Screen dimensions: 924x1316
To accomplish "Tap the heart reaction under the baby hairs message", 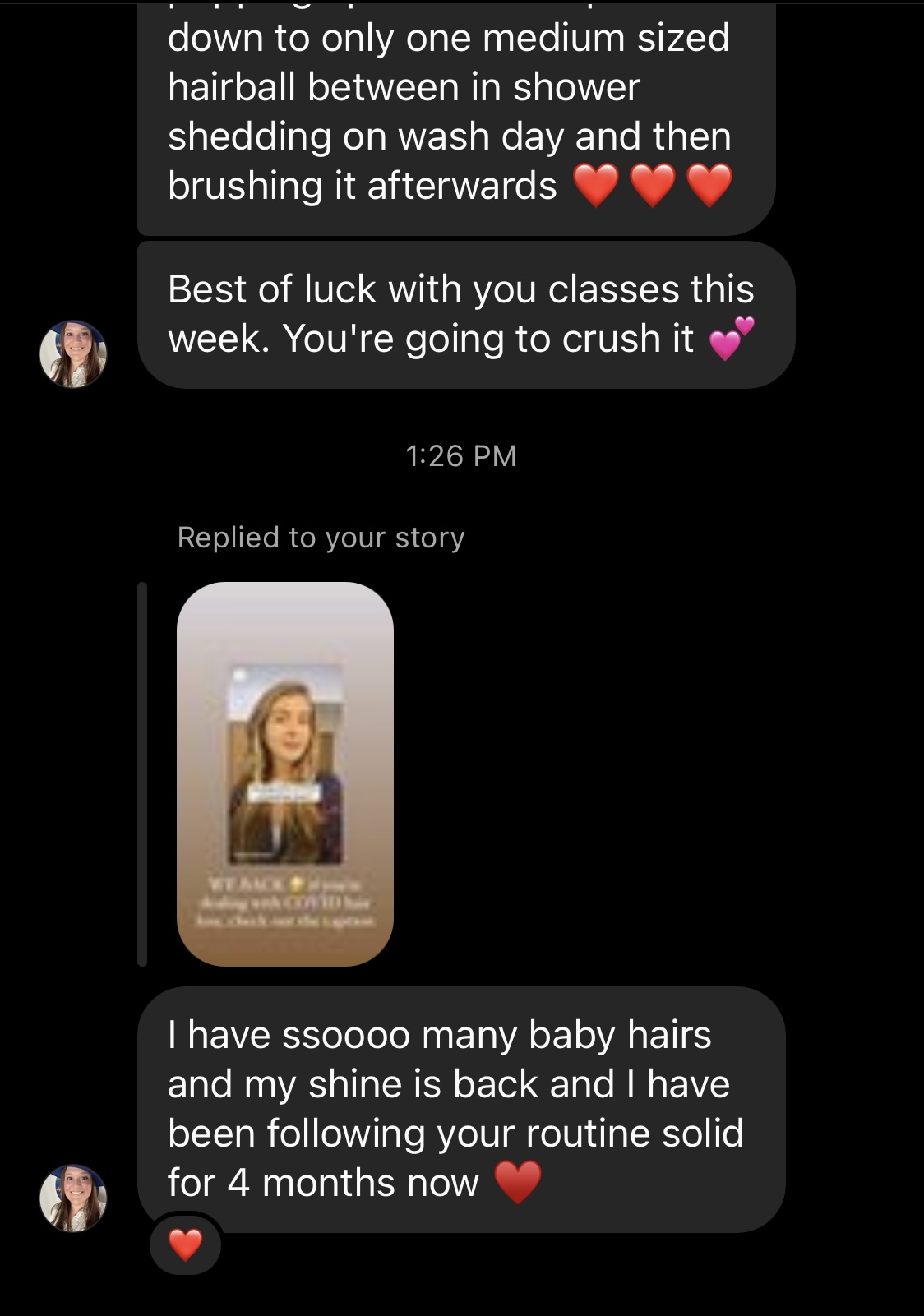I will [185, 1244].
